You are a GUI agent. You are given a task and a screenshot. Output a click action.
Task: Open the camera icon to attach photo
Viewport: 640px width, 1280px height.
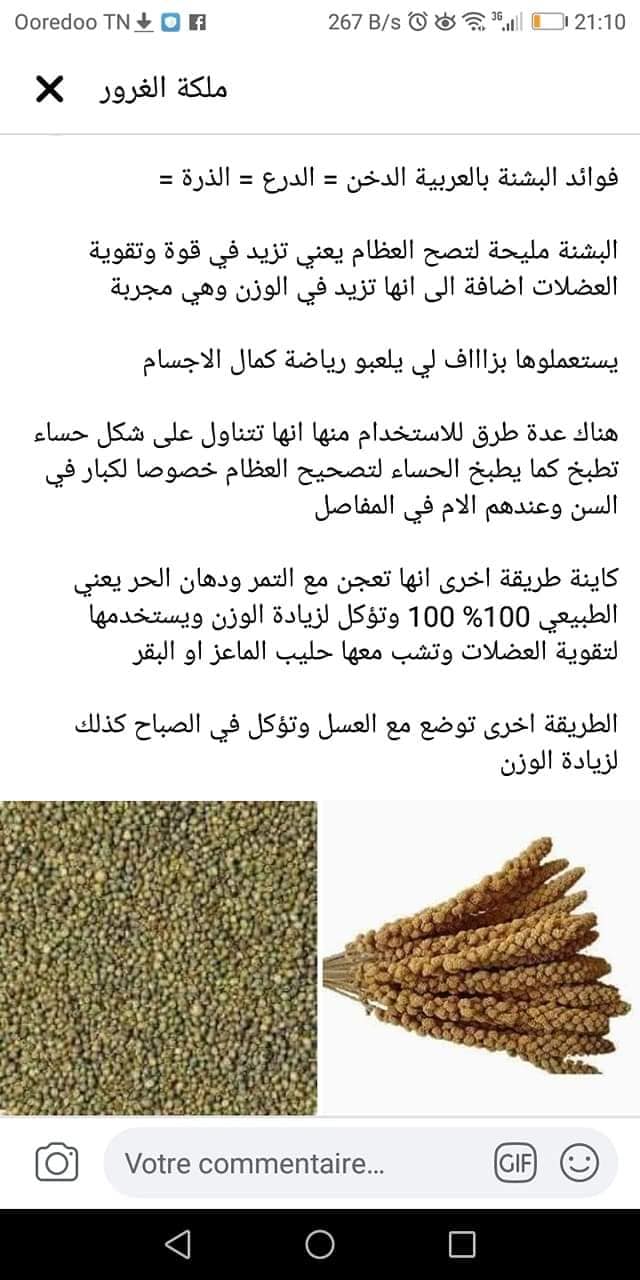click(x=57, y=1163)
